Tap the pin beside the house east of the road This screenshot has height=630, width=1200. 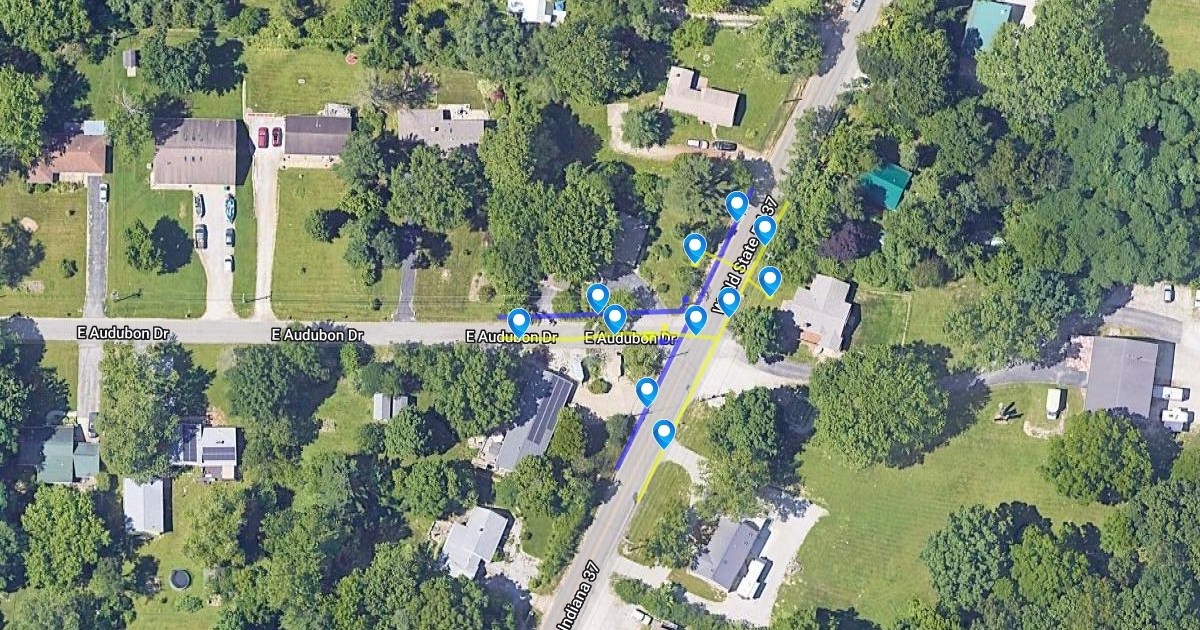[769, 280]
